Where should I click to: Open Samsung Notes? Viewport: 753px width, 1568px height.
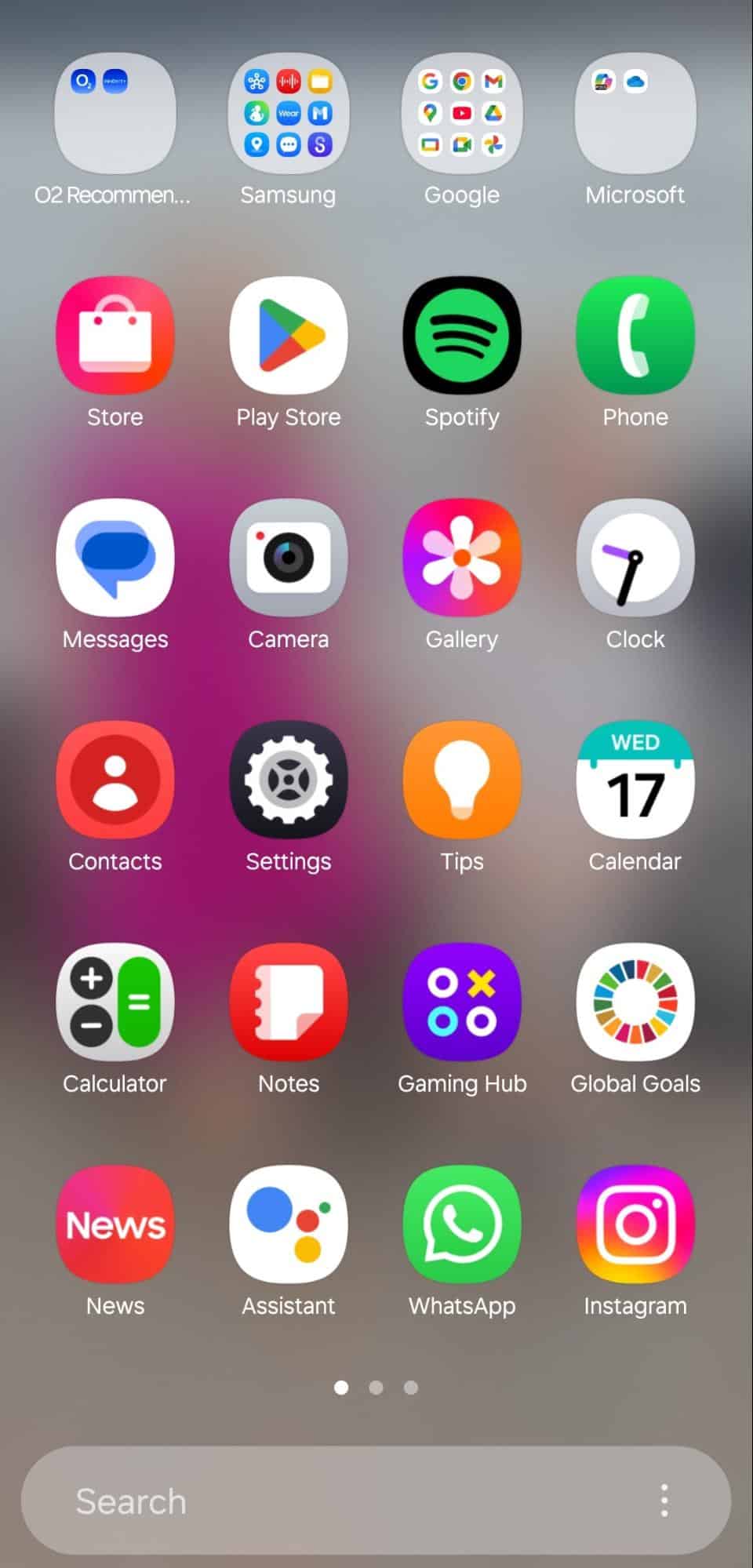point(288,1002)
